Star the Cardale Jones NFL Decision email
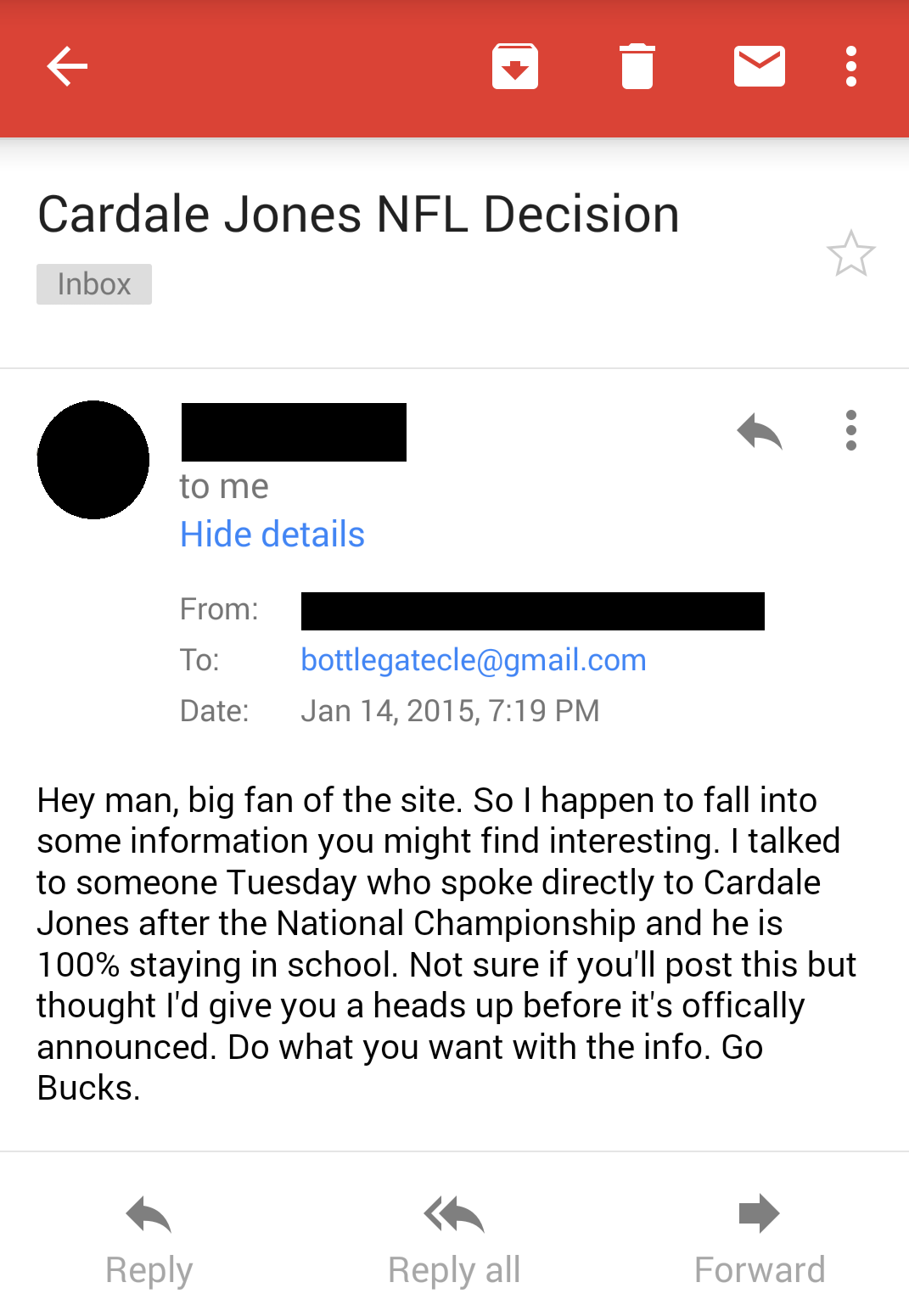This screenshot has width=909, height=1316. tap(850, 254)
